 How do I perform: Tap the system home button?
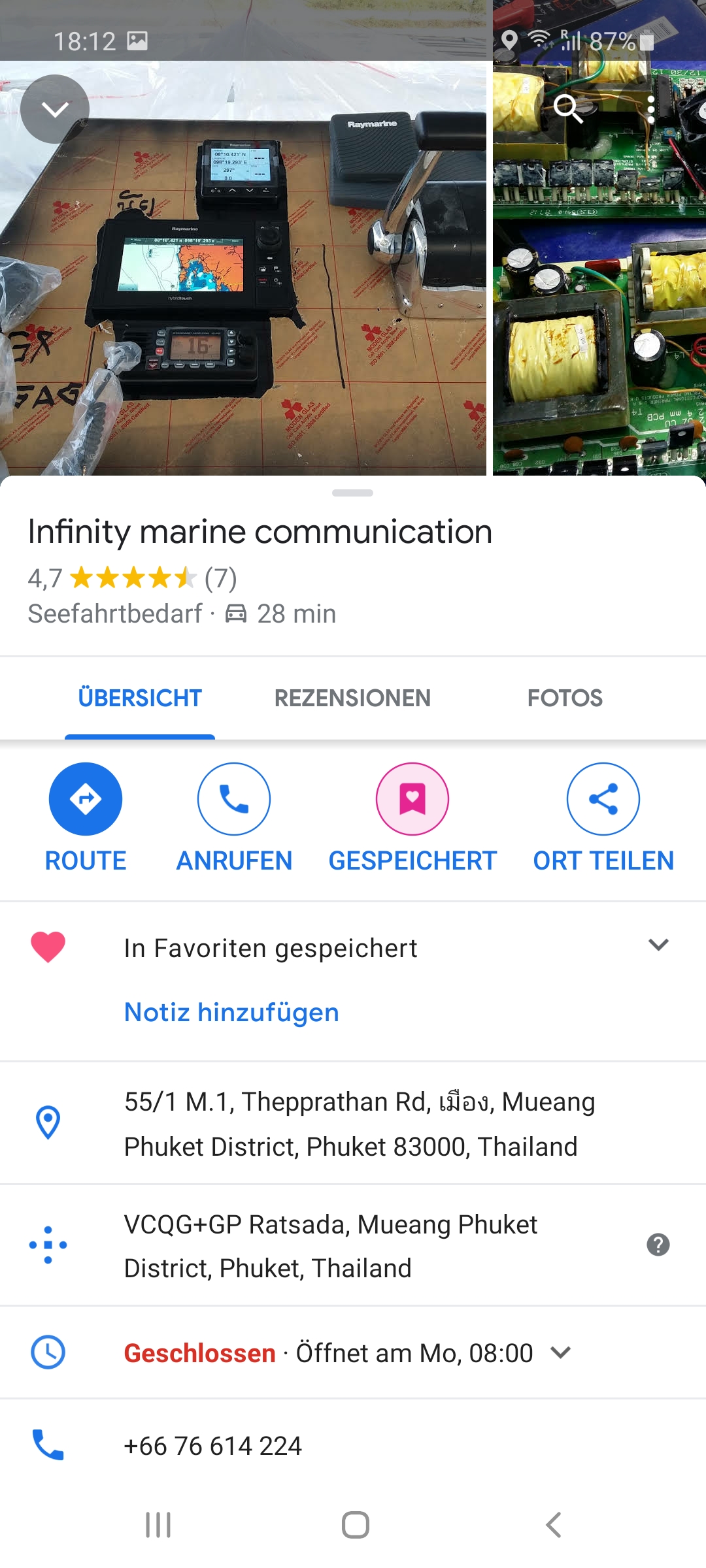tap(355, 1525)
